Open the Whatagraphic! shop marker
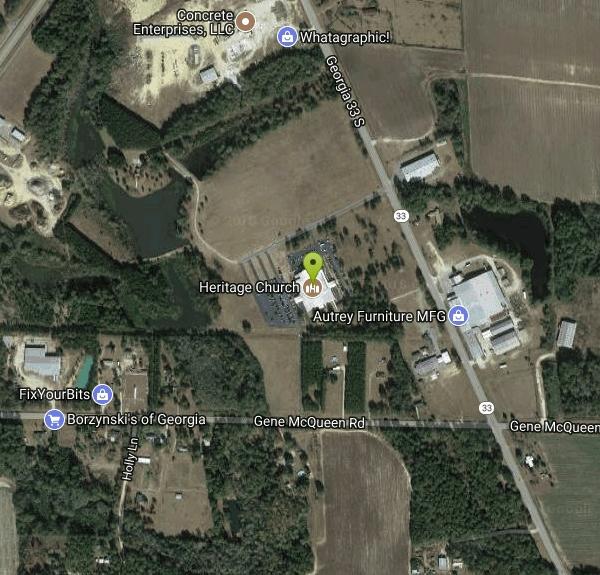 tap(287, 37)
